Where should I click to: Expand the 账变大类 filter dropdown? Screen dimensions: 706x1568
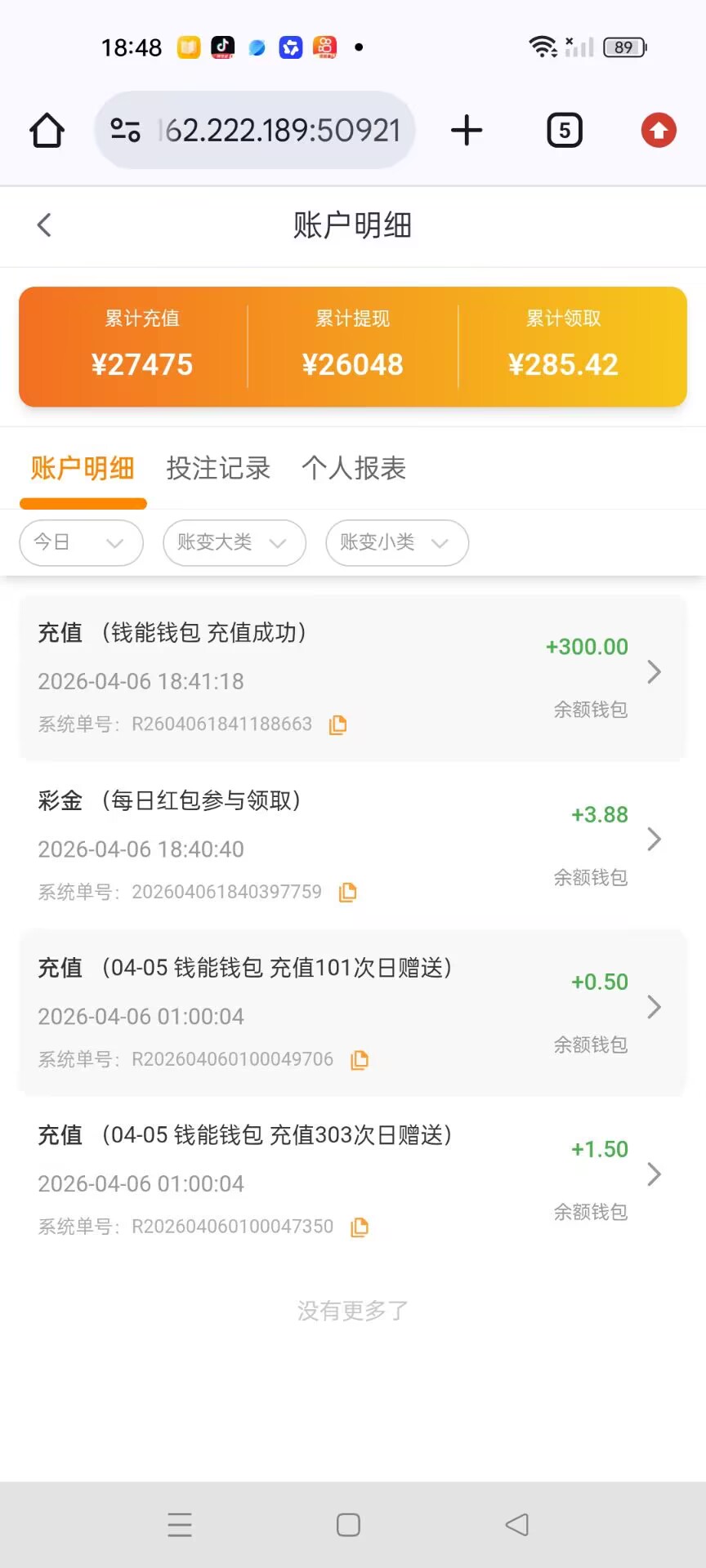point(234,543)
